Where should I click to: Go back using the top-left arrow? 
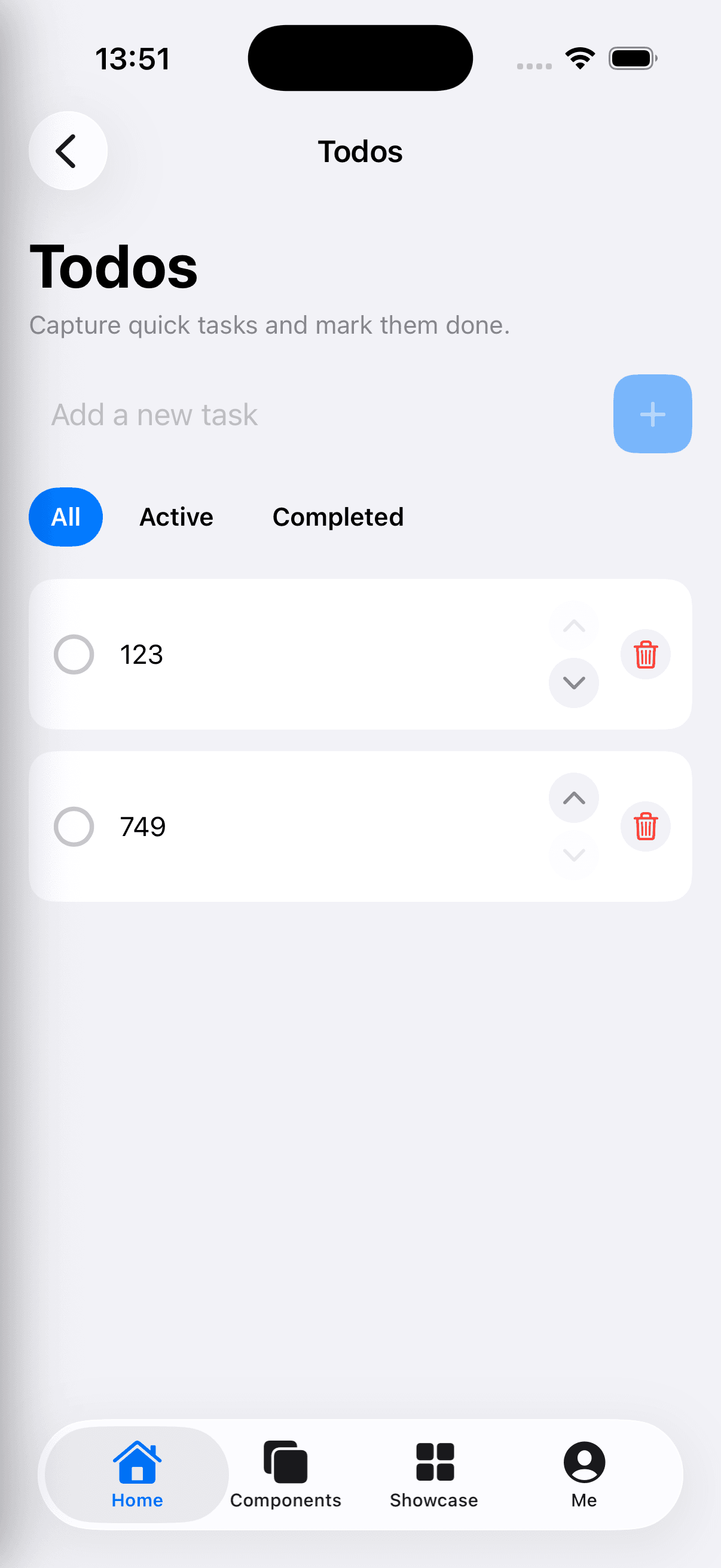click(x=68, y=151)
